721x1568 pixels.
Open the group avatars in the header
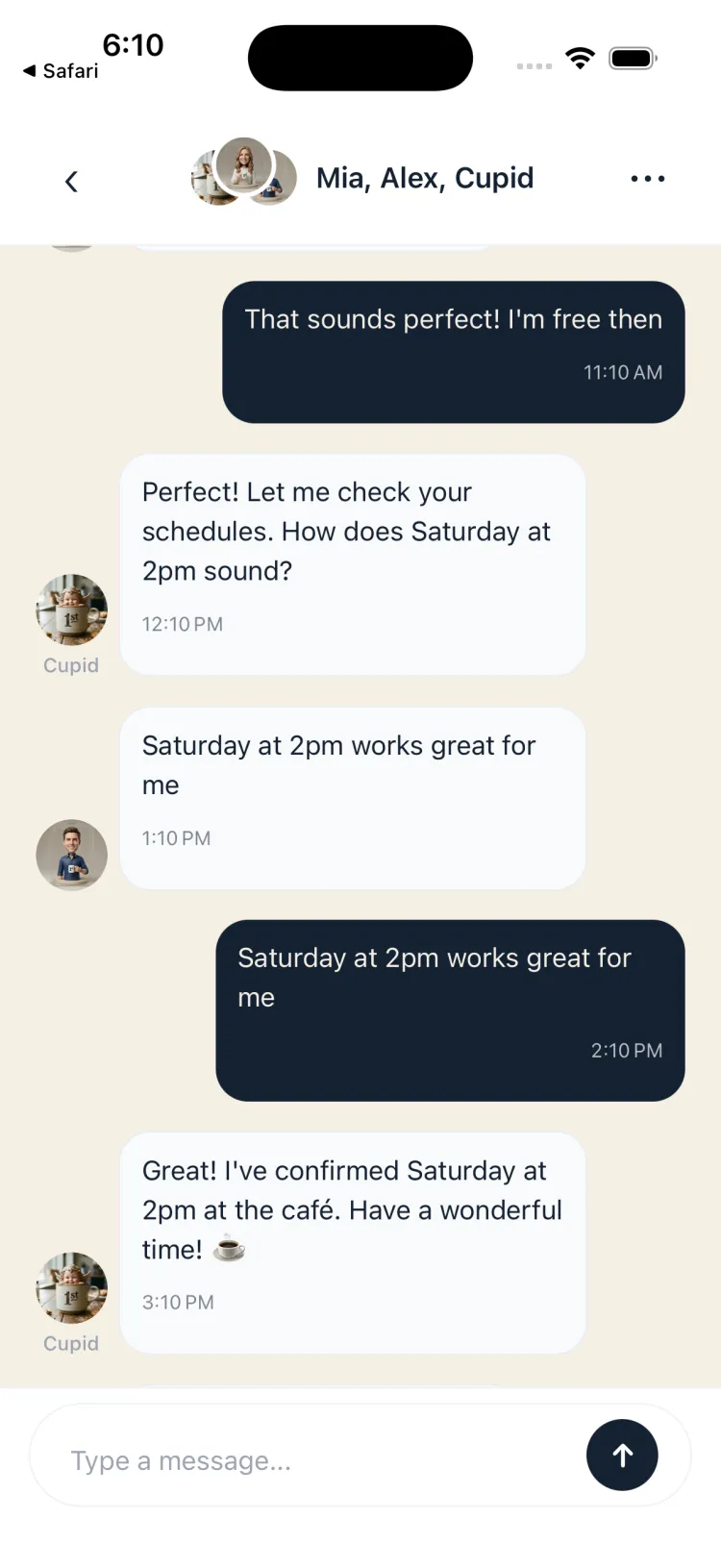coord(244,173)
